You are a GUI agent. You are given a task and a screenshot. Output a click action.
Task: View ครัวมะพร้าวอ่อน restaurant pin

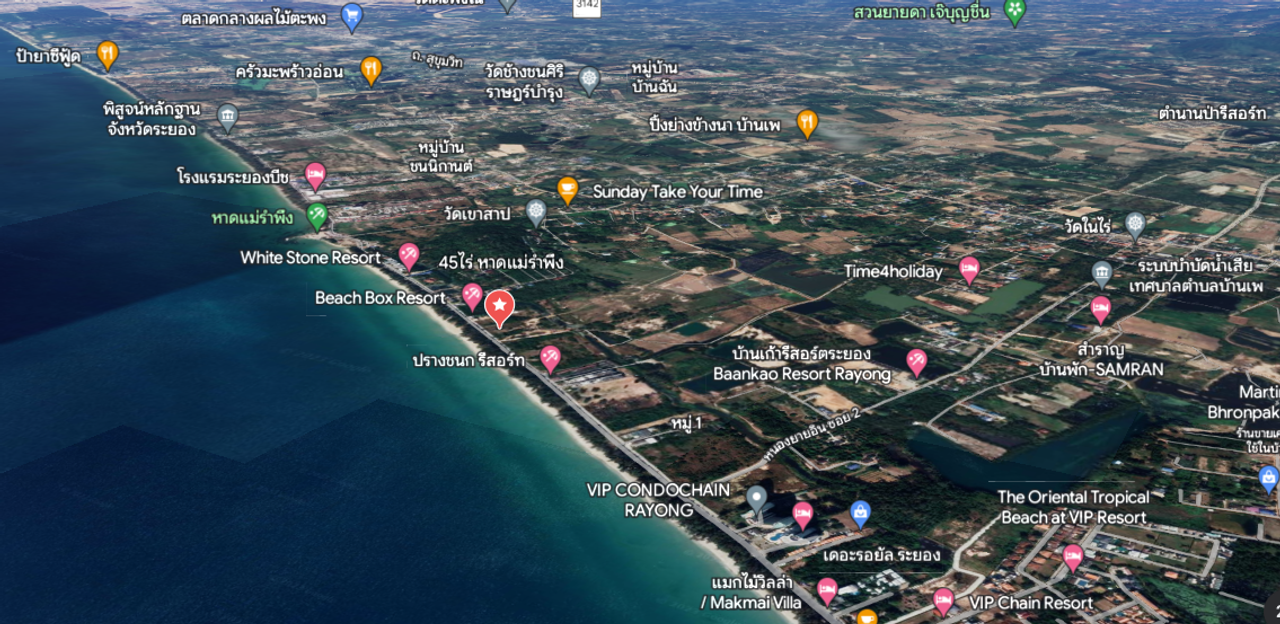370,69
